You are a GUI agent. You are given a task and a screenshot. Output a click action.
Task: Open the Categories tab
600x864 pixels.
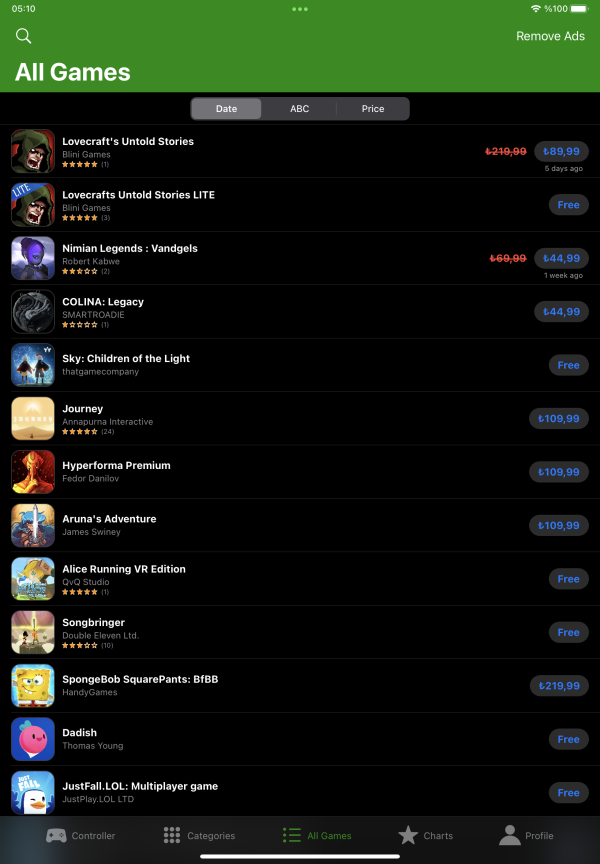point(199,835)
